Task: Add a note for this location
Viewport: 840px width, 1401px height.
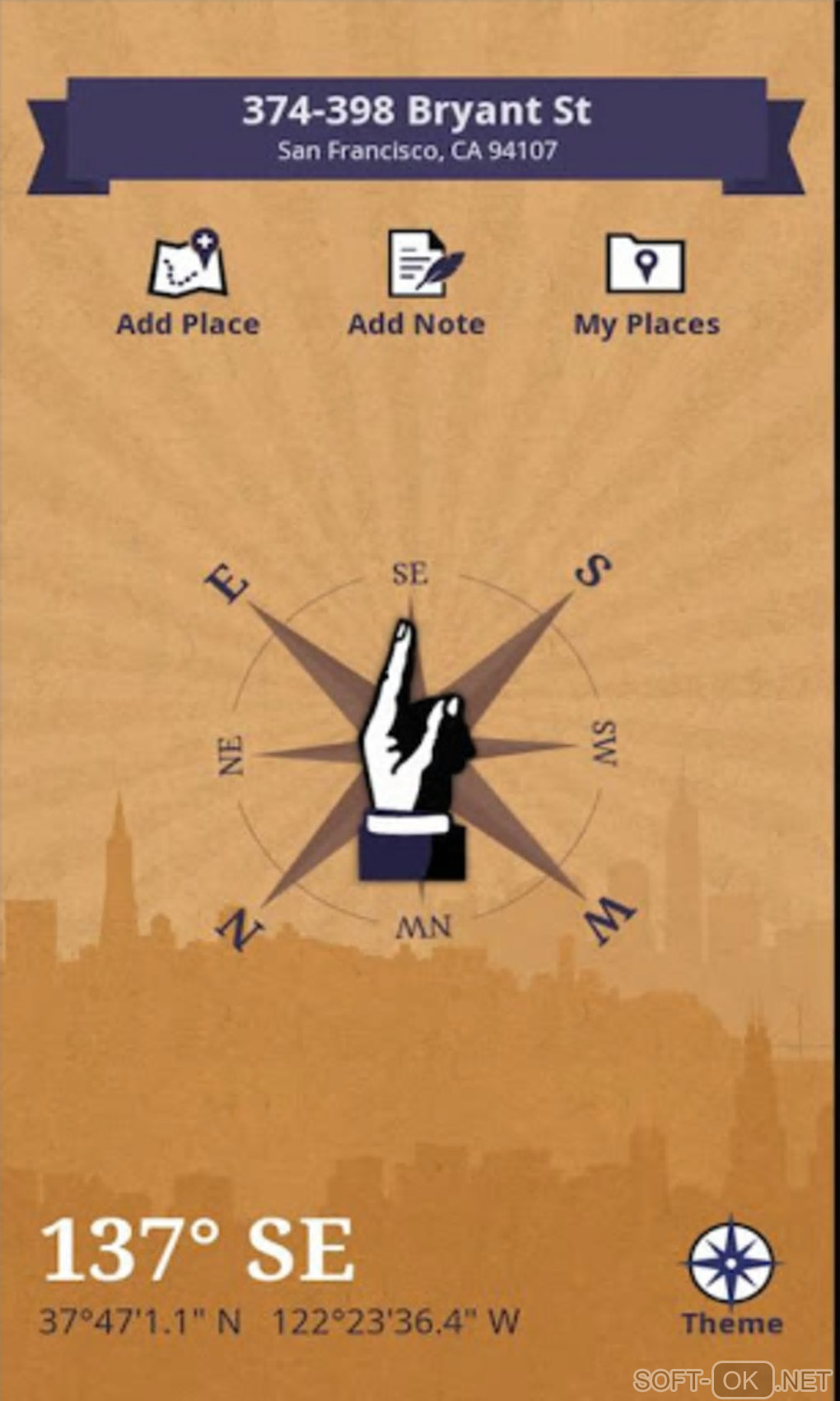Action: pyautogui.click(x=417, y=283)
